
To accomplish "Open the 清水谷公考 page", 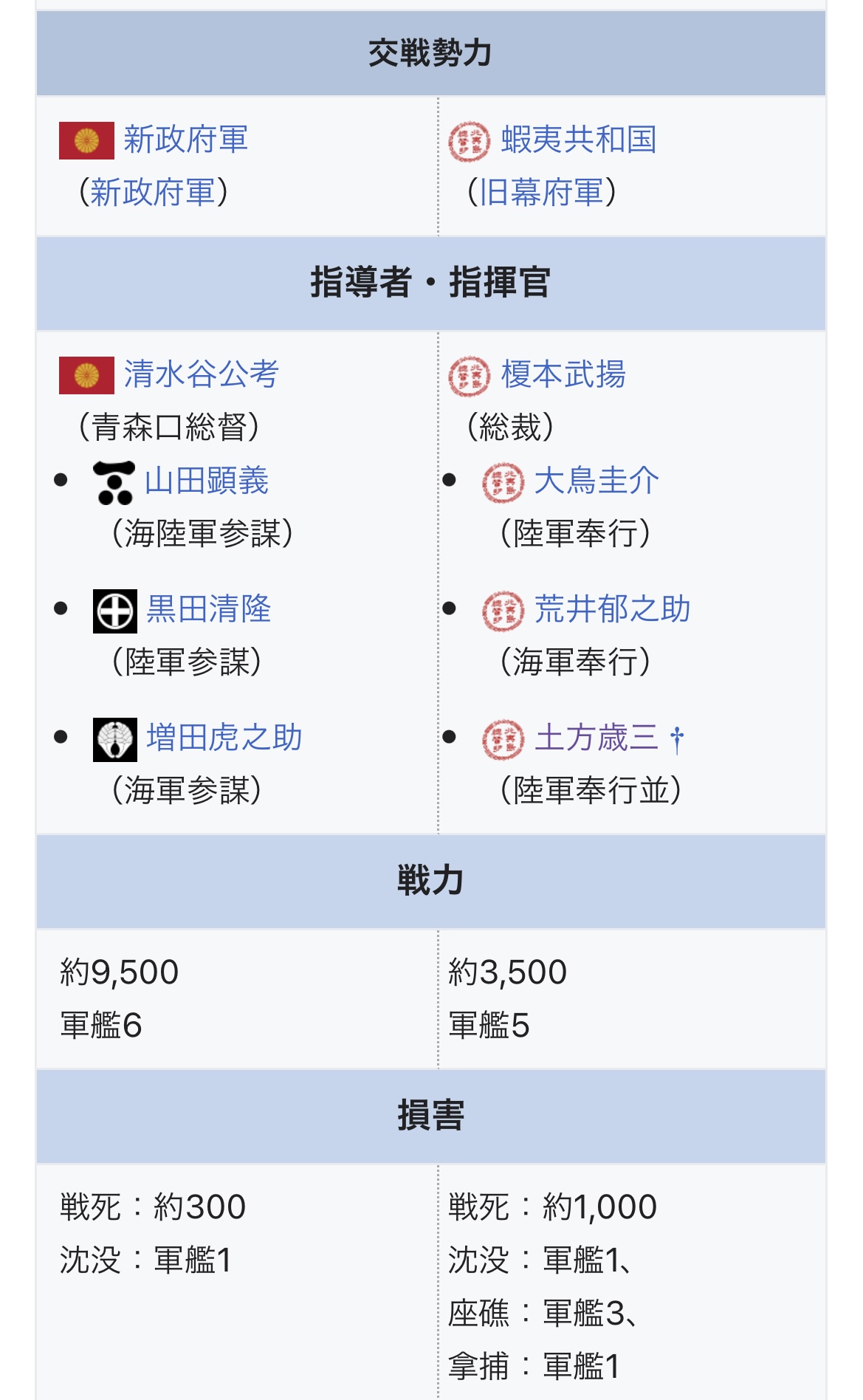I will [x=201, y=374].
